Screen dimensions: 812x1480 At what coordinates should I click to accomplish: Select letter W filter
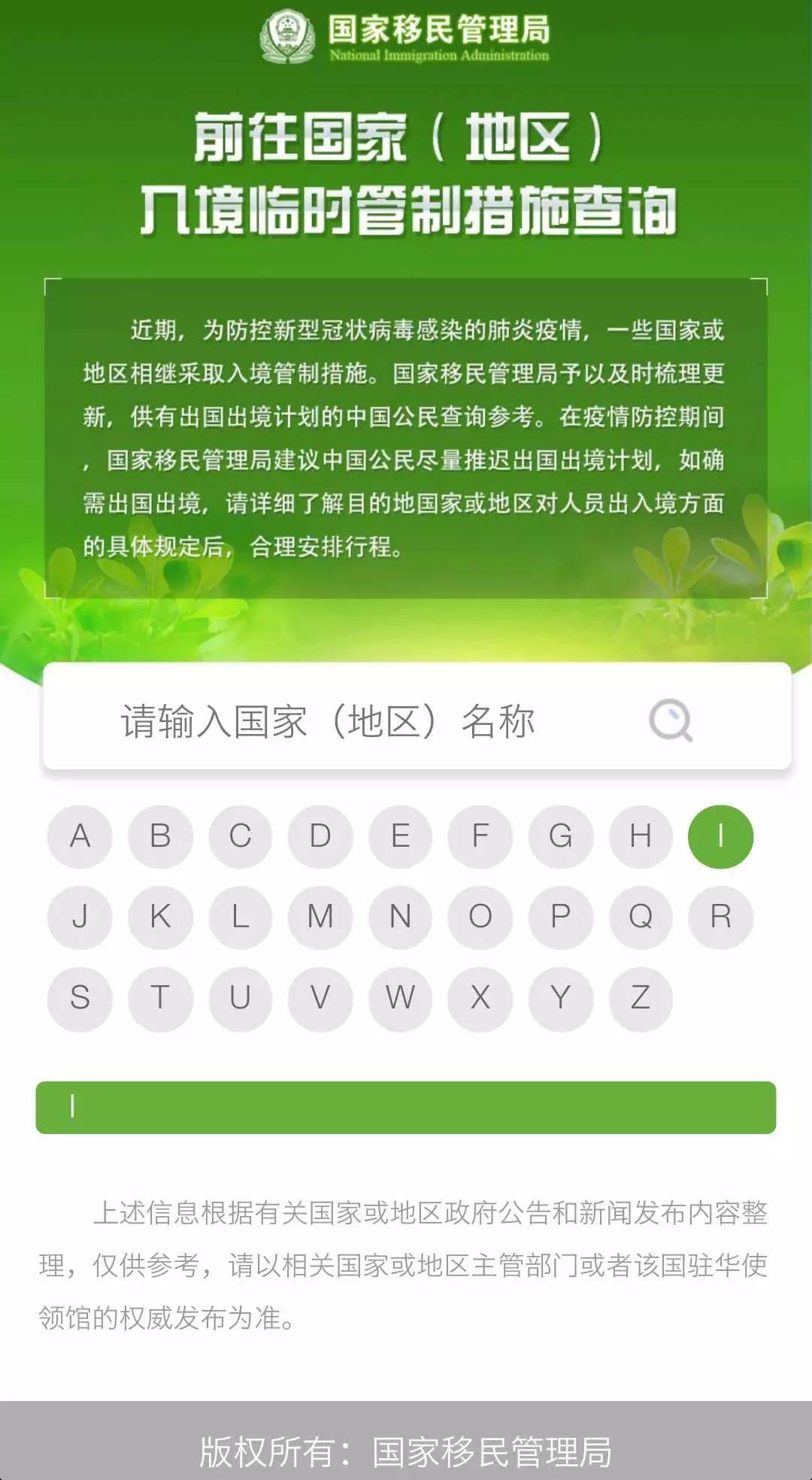[x=400, y=998]
